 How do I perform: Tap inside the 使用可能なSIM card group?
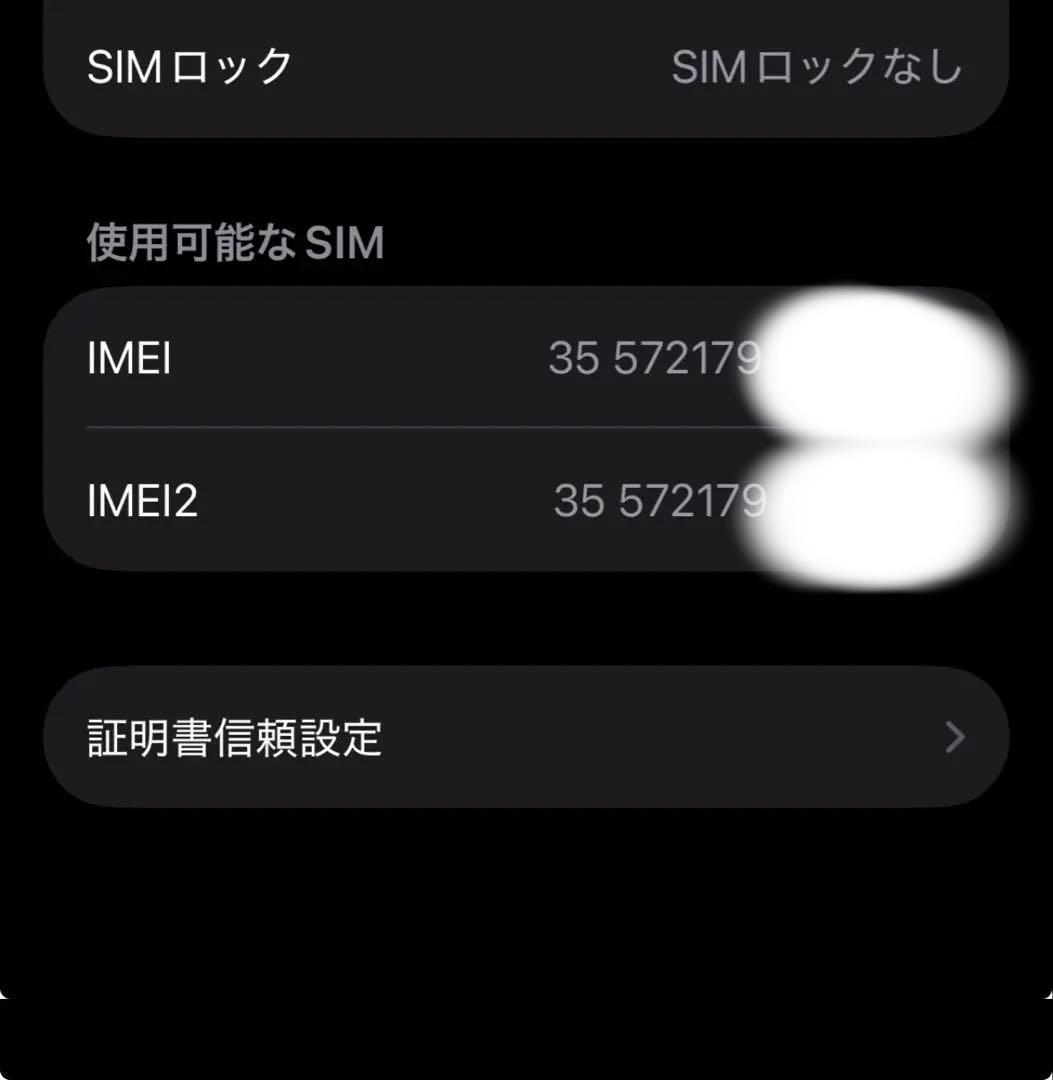pos(400,430)
